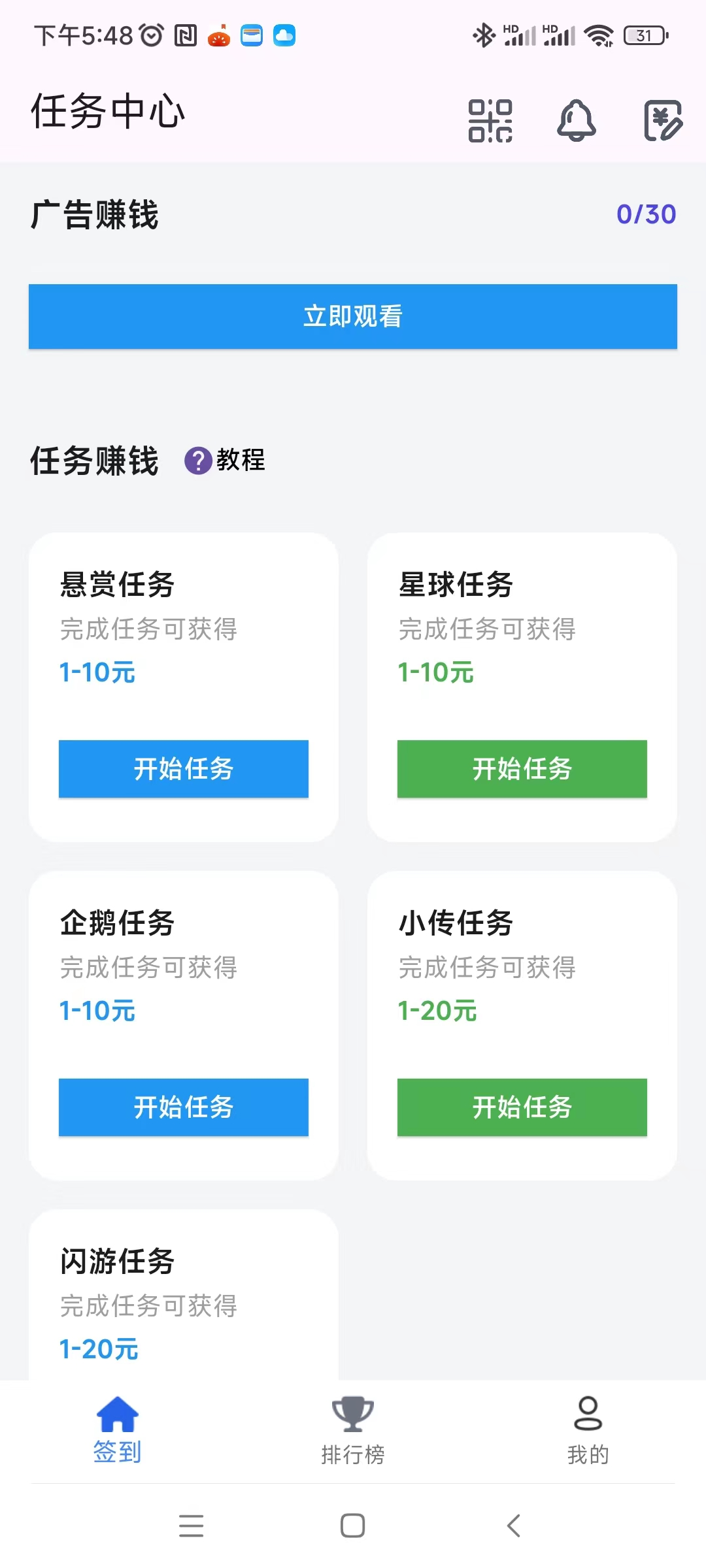Tap 立即观看 to watch ads
This screenshot has height=1568, width=706.
(x=353, y=316)
